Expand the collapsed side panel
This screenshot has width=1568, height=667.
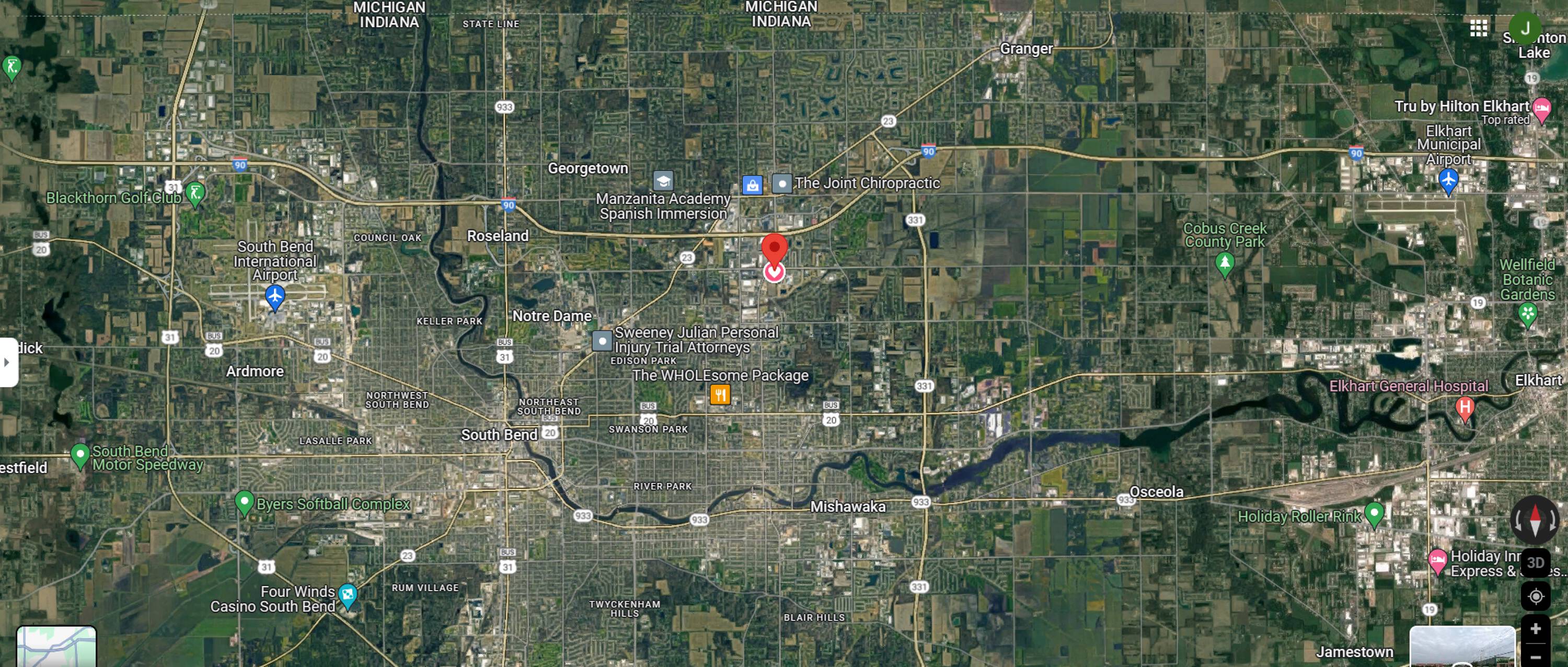coord(7,362)
